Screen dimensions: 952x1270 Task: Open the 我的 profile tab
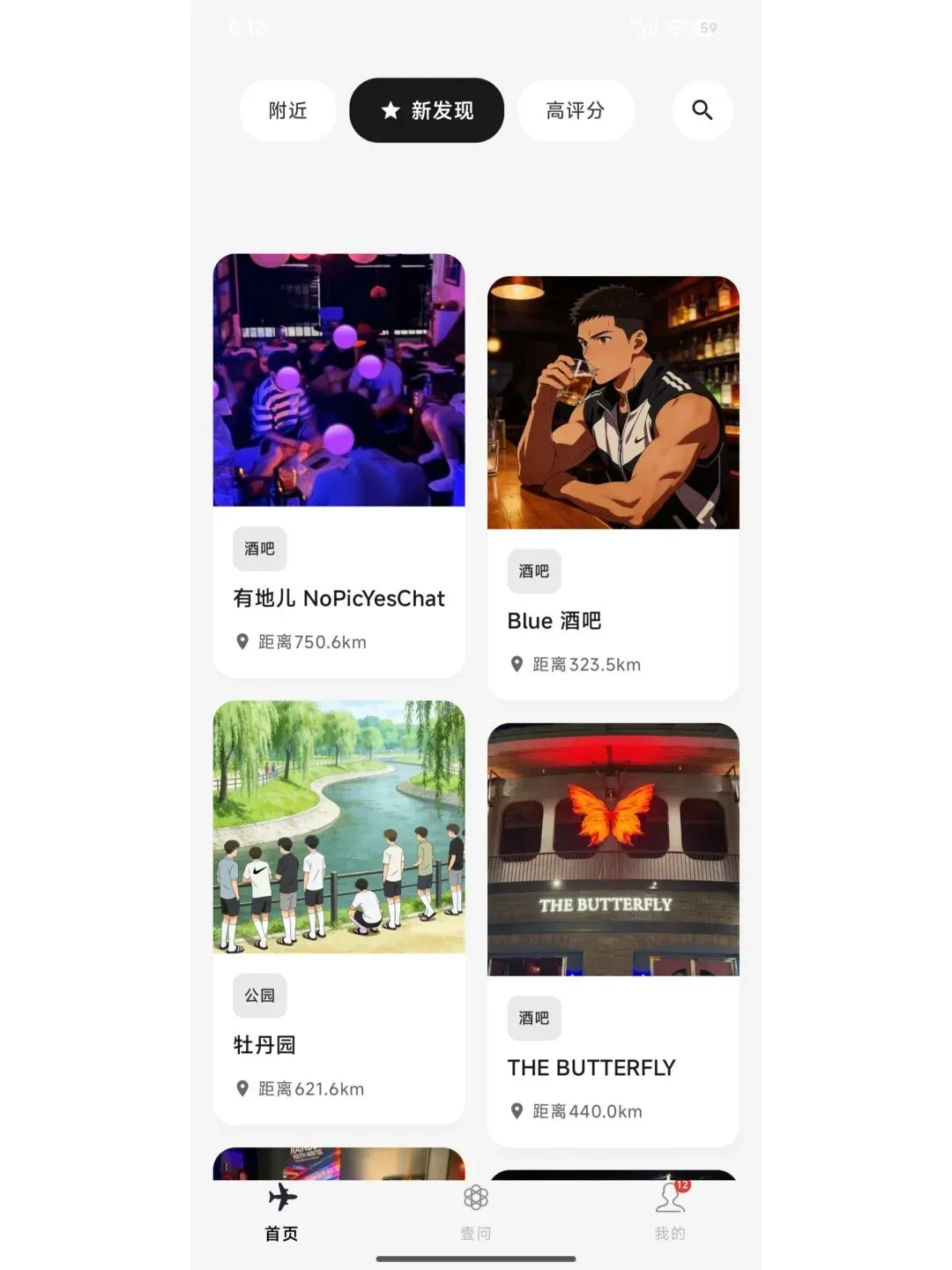coord(670,1212)
